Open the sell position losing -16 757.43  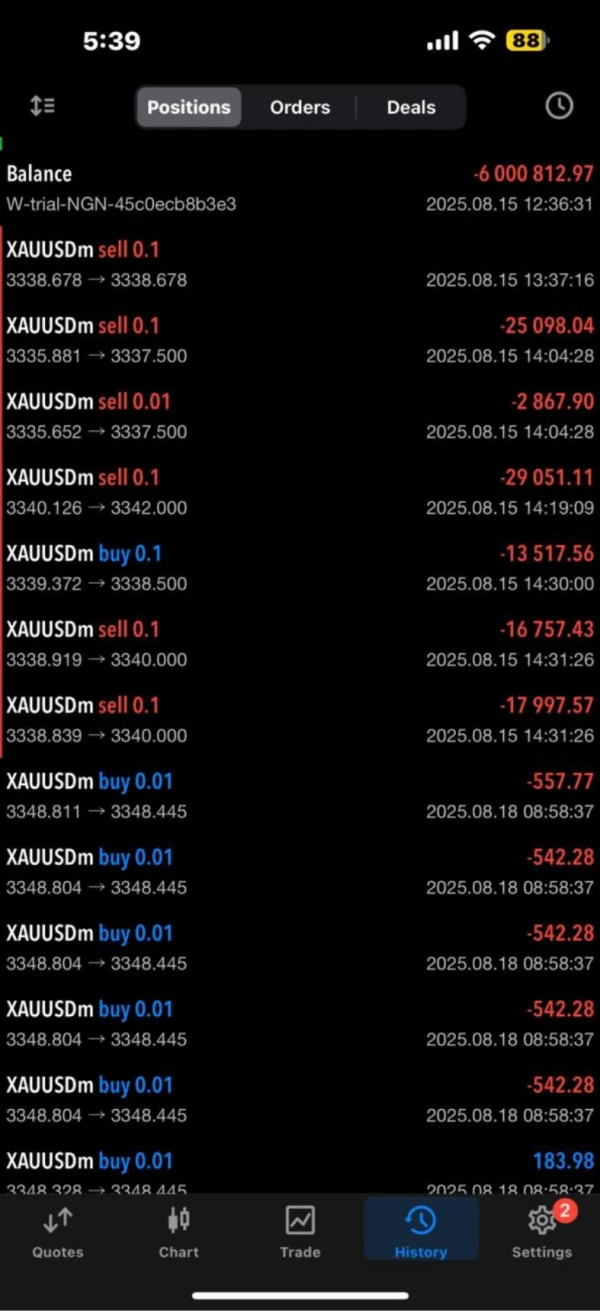[300, 644]
